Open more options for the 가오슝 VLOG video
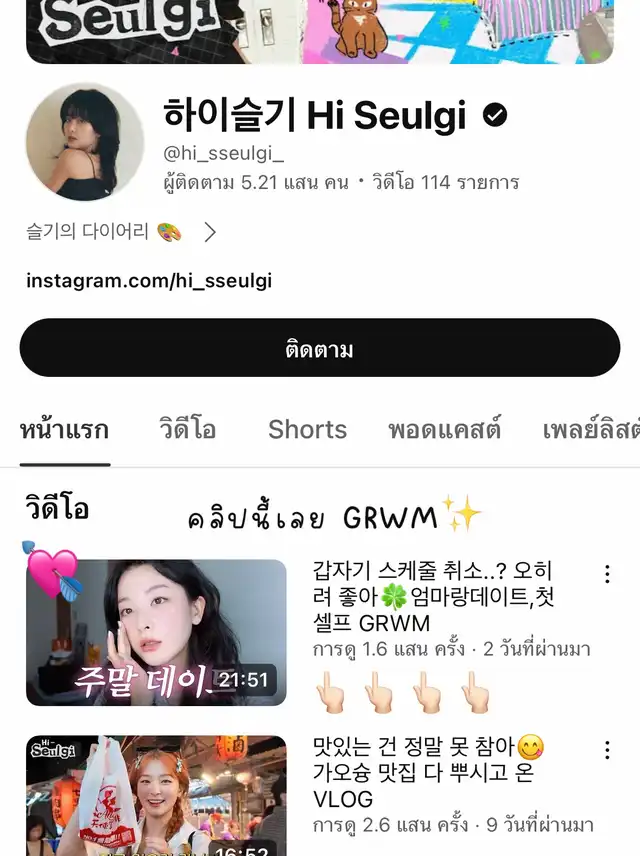 (x=606, y=750)
